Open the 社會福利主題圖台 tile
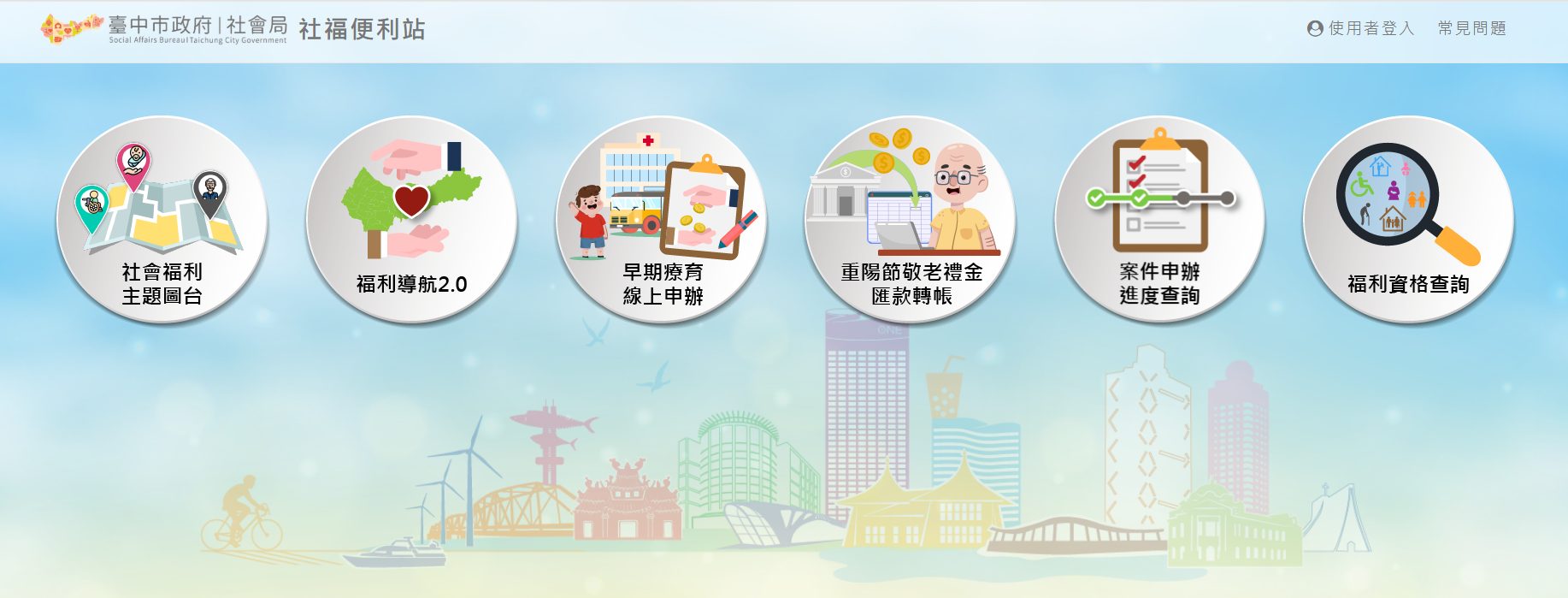The height and width of the screenshot is (598, 1568). 162,219
